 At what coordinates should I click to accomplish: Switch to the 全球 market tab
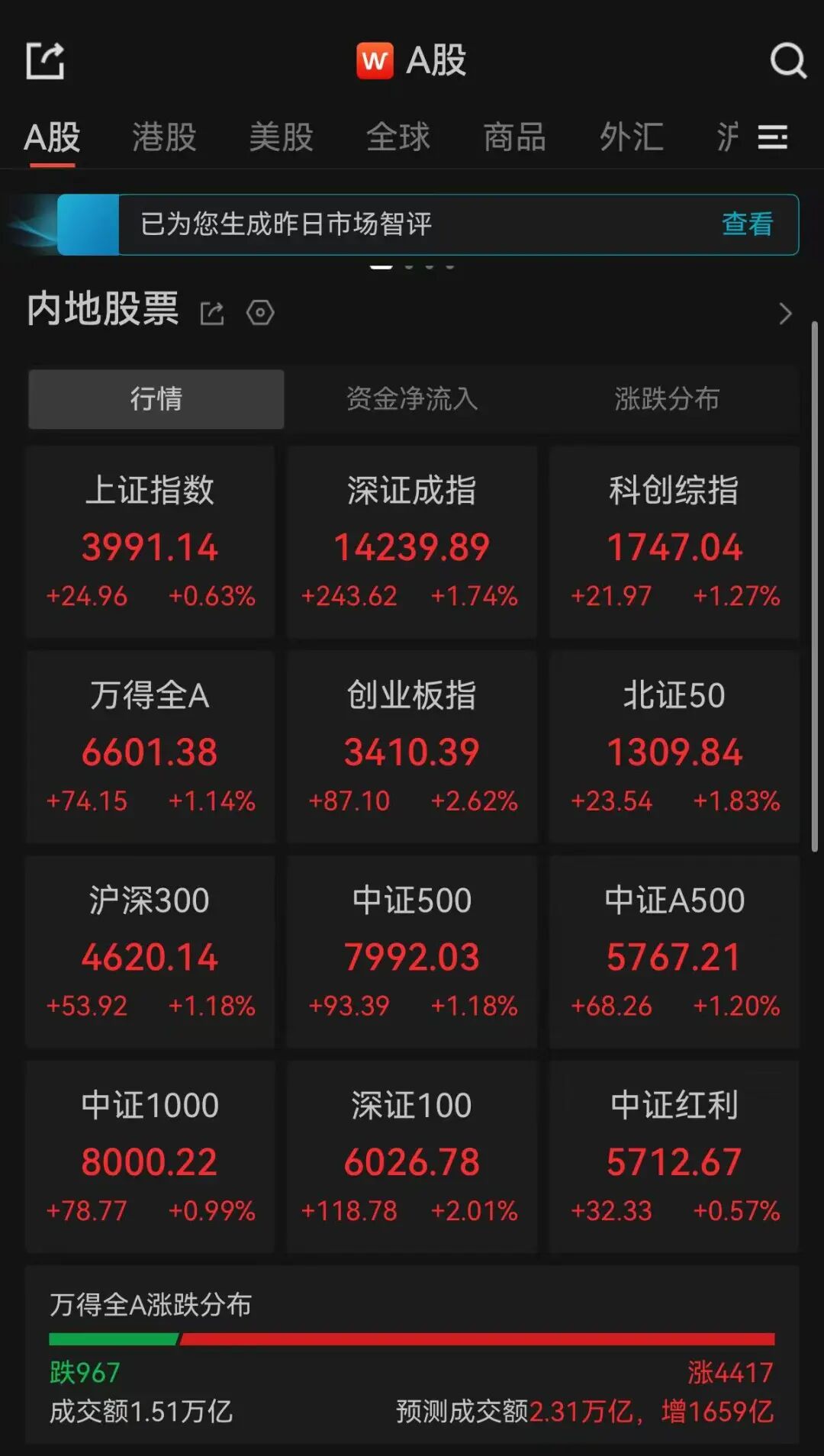point(398,138)
